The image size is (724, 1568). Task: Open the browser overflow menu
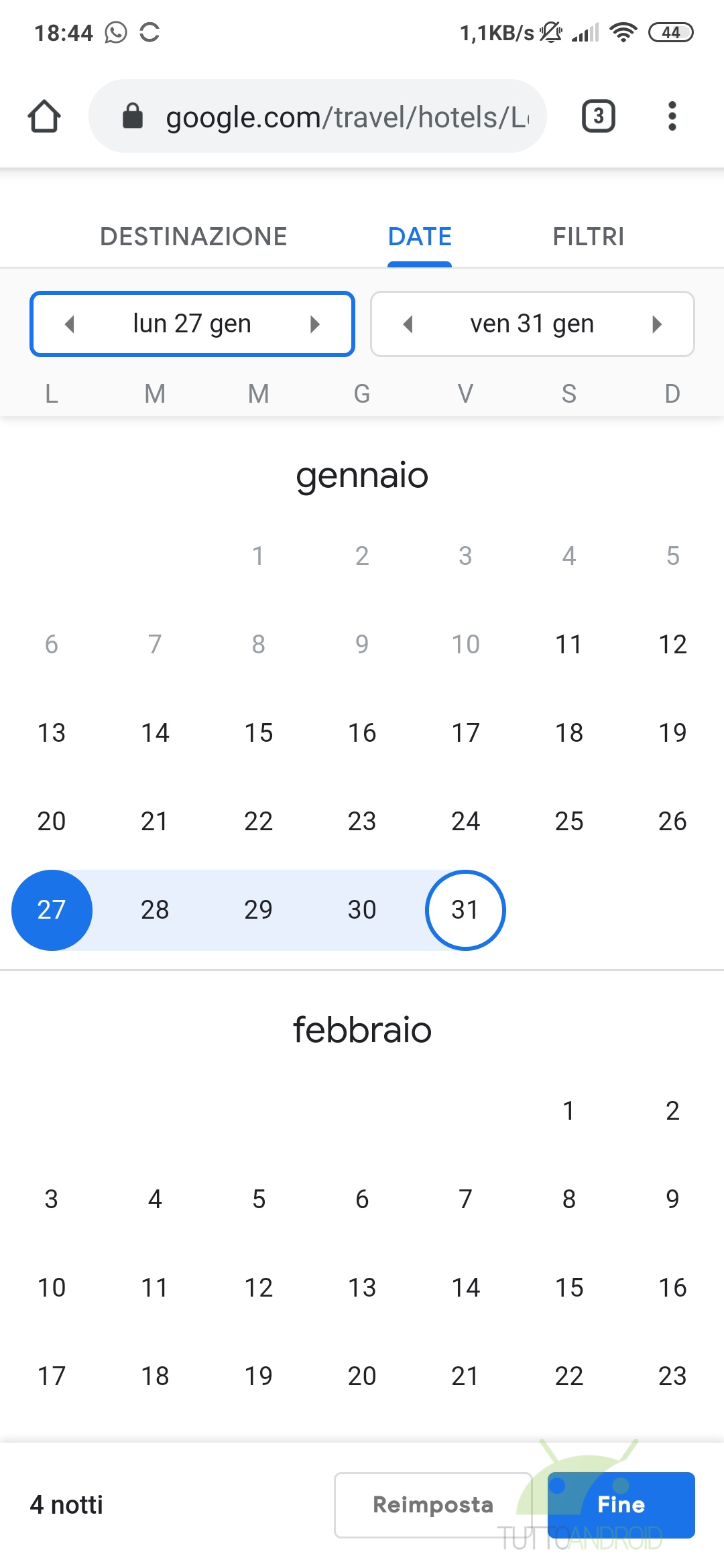672,117
